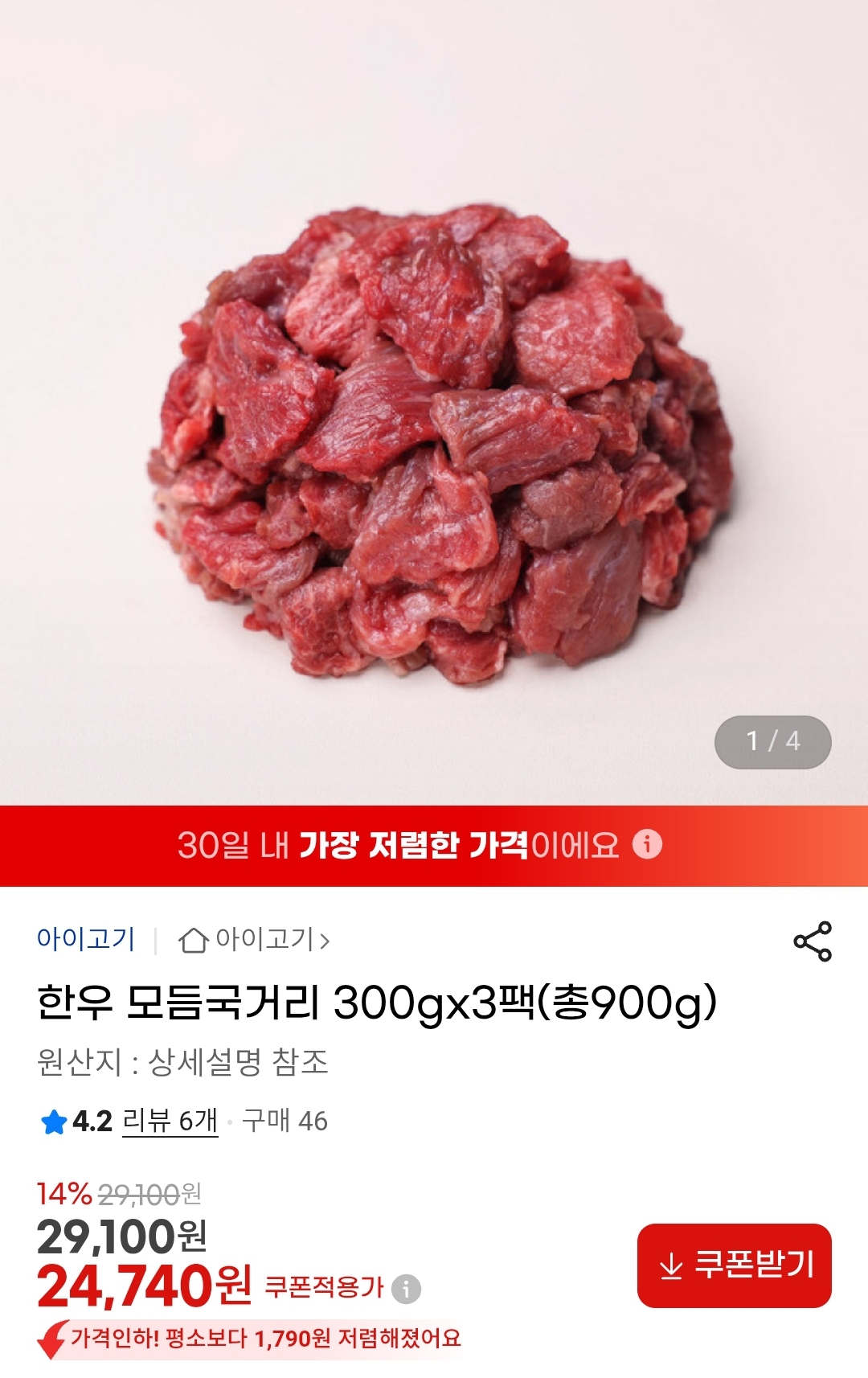Image resolution: width=868 pixels, height=1378 pixels.
Task: Show info about the 30-day lowest price banner
Action: [647, 844]
